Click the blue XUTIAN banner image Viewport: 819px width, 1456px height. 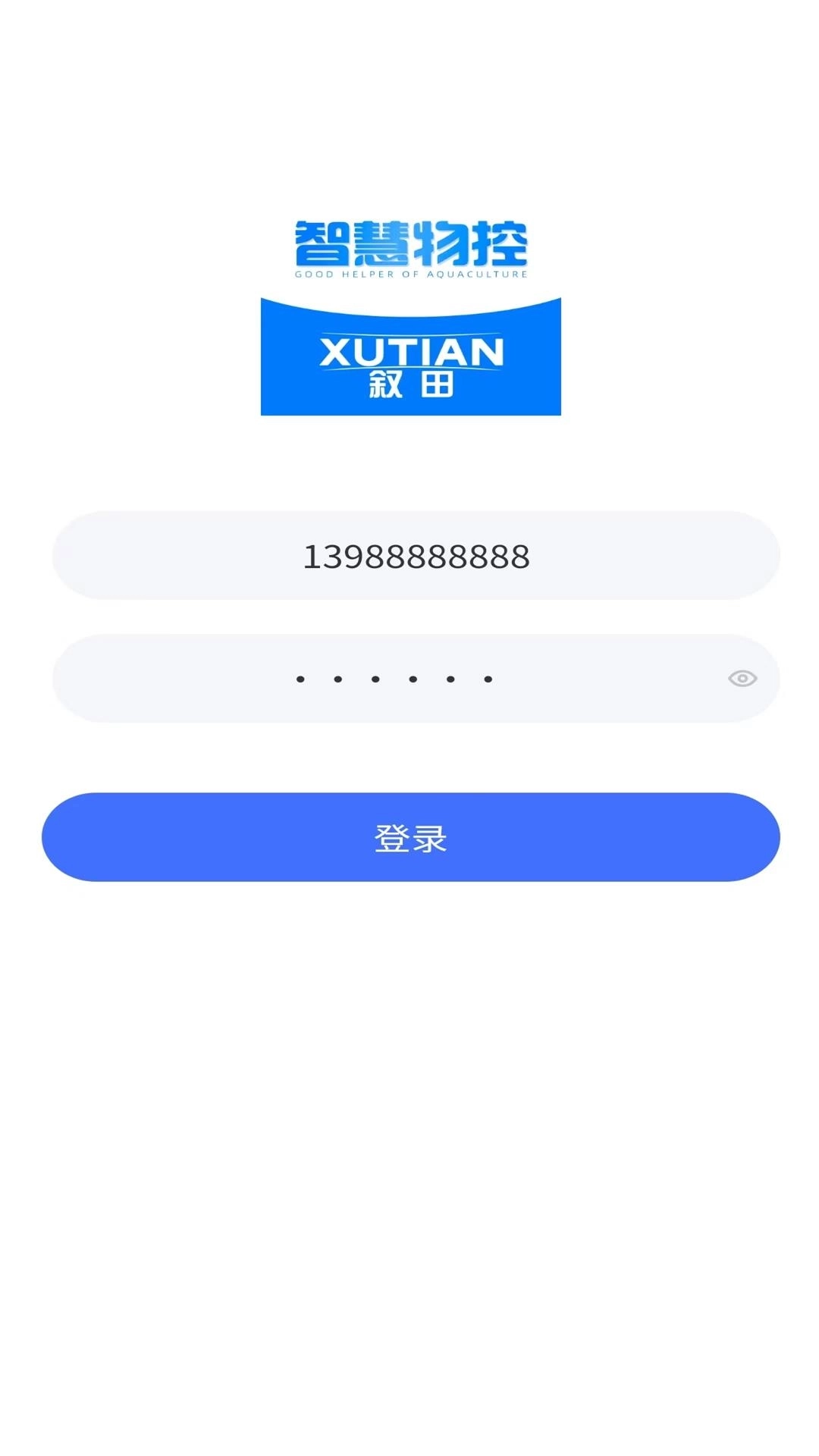coord(409,356)
